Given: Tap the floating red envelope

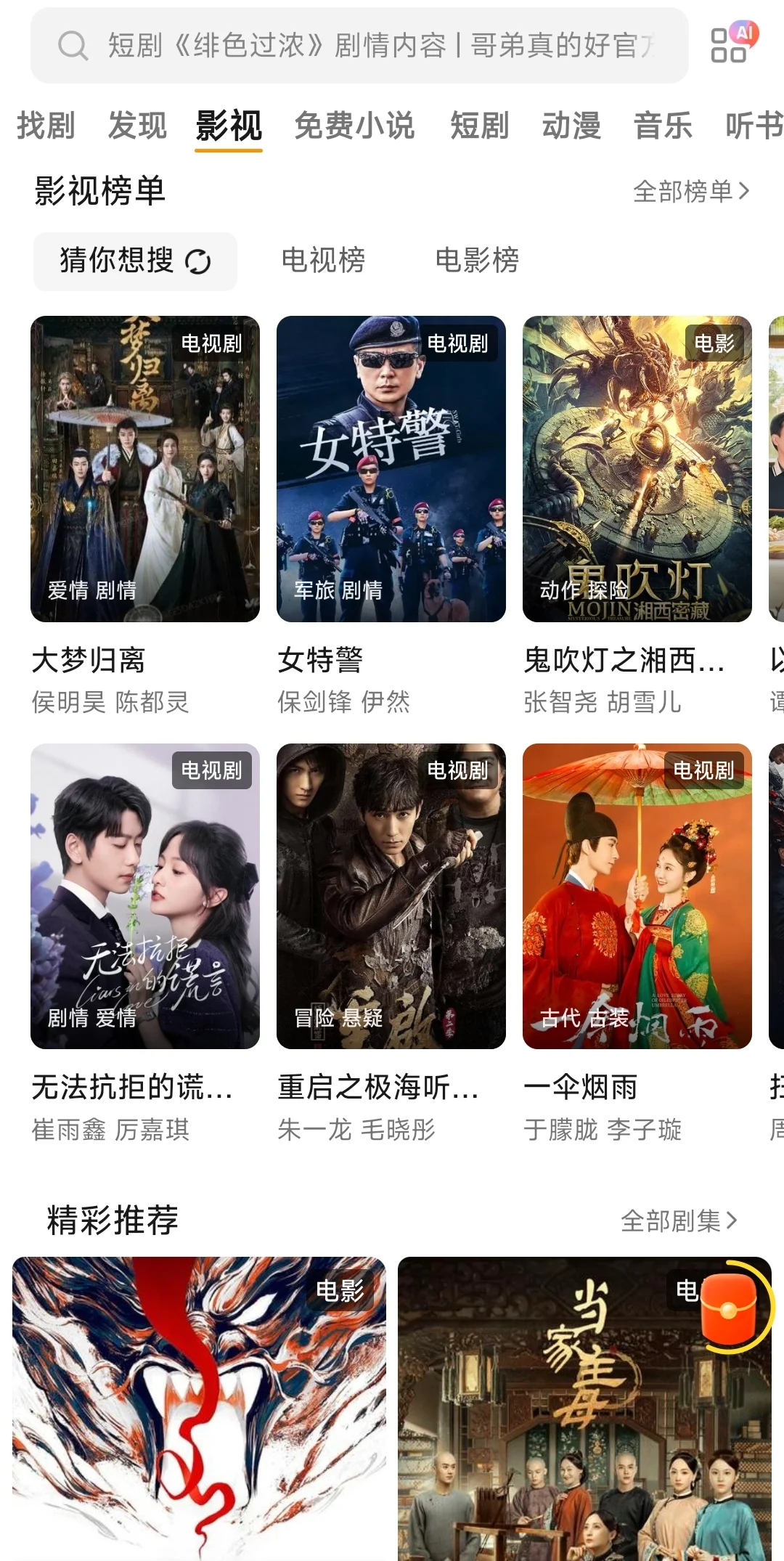Looking at the screenshot, I should 730,1306.
